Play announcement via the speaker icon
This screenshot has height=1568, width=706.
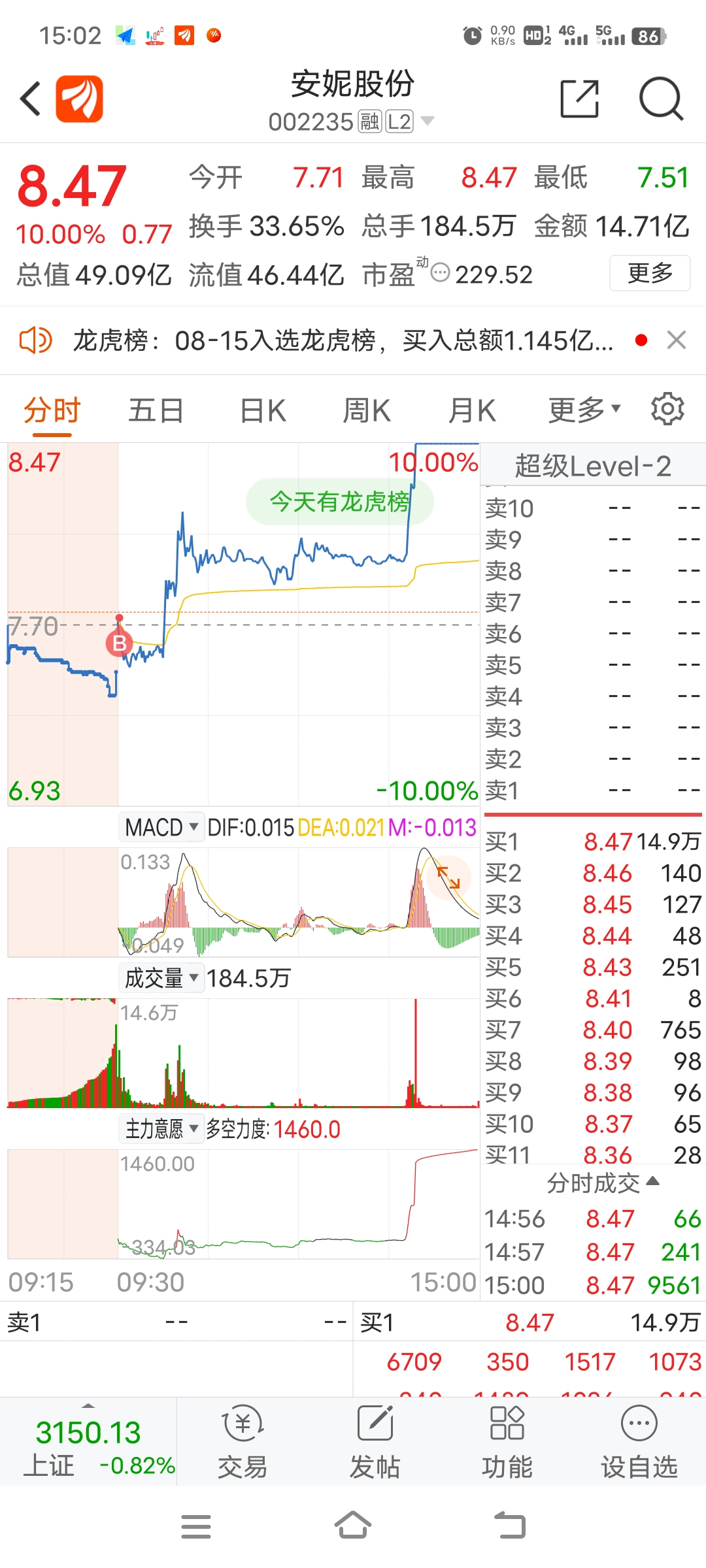point(36,340)
